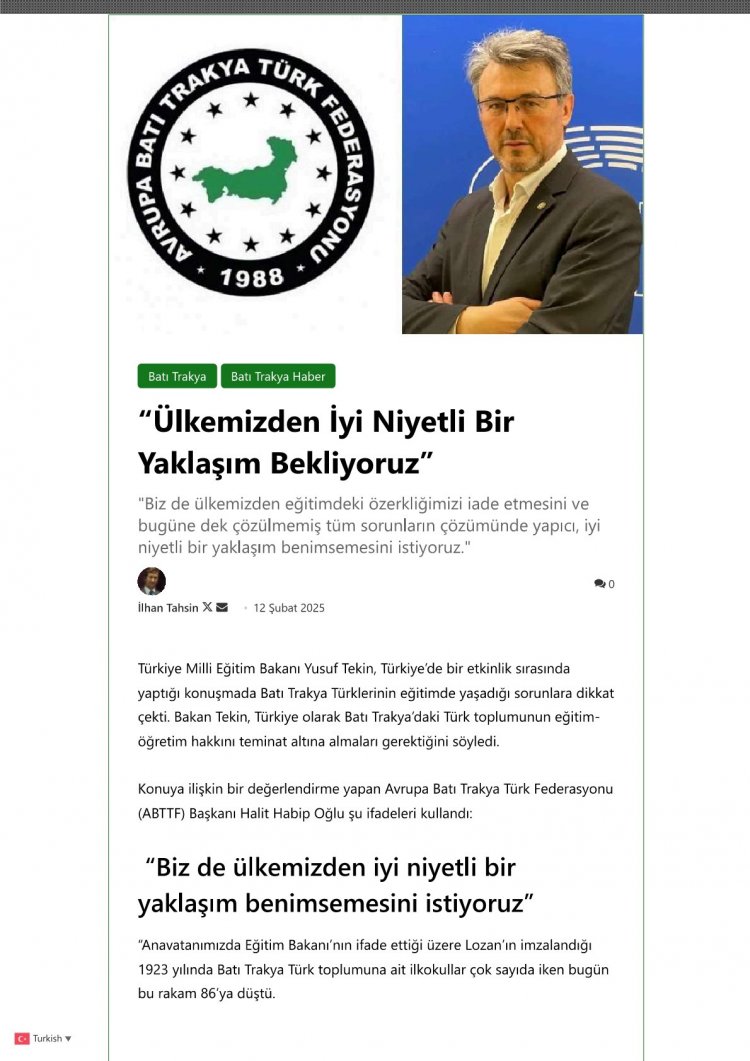
Task: Open İlhan Tahsin's X profile icon
Action: coord(207,607)
